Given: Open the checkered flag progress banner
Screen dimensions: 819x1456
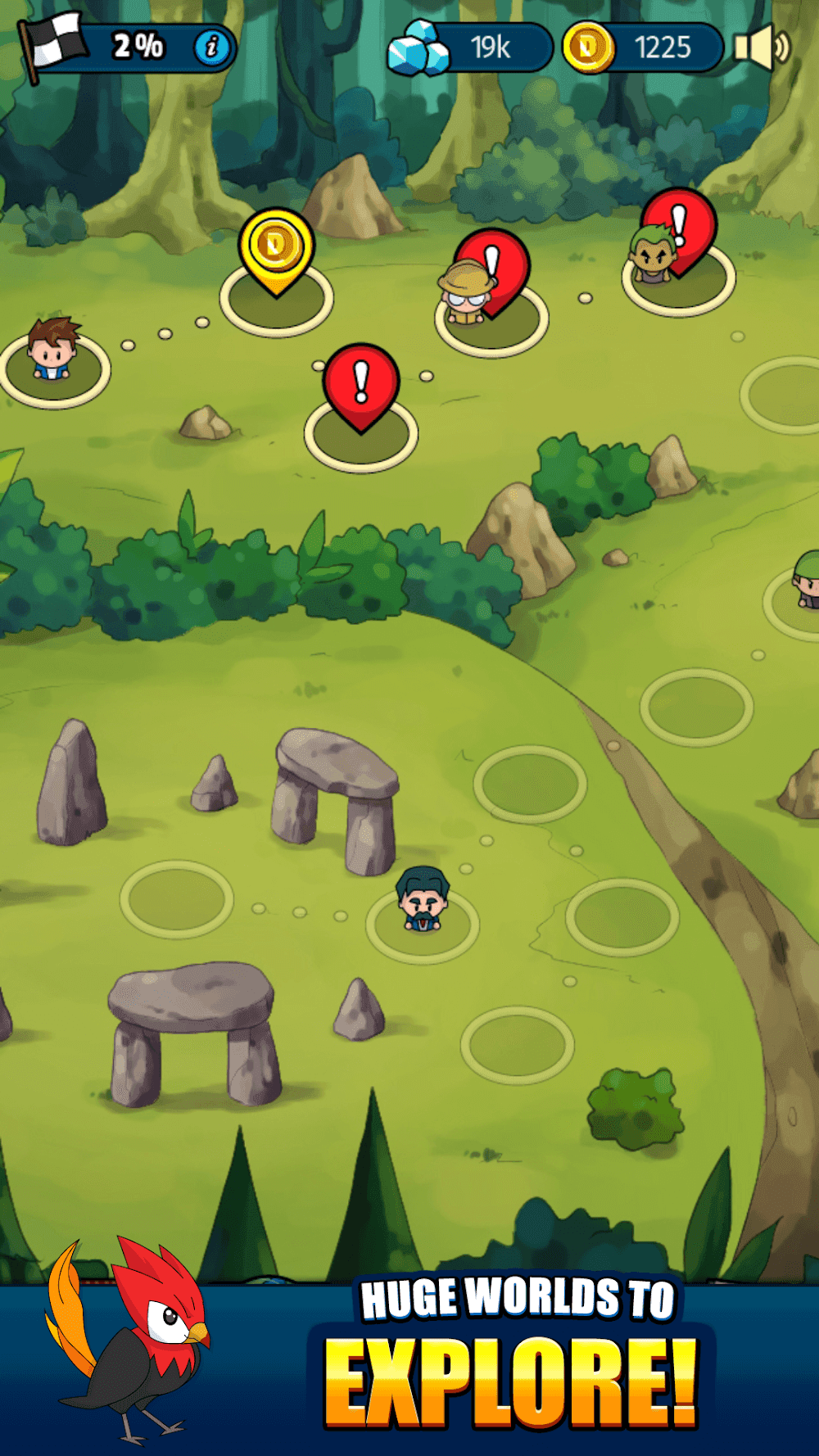Looking at the screenshot, I should click(x=57, y=41).
